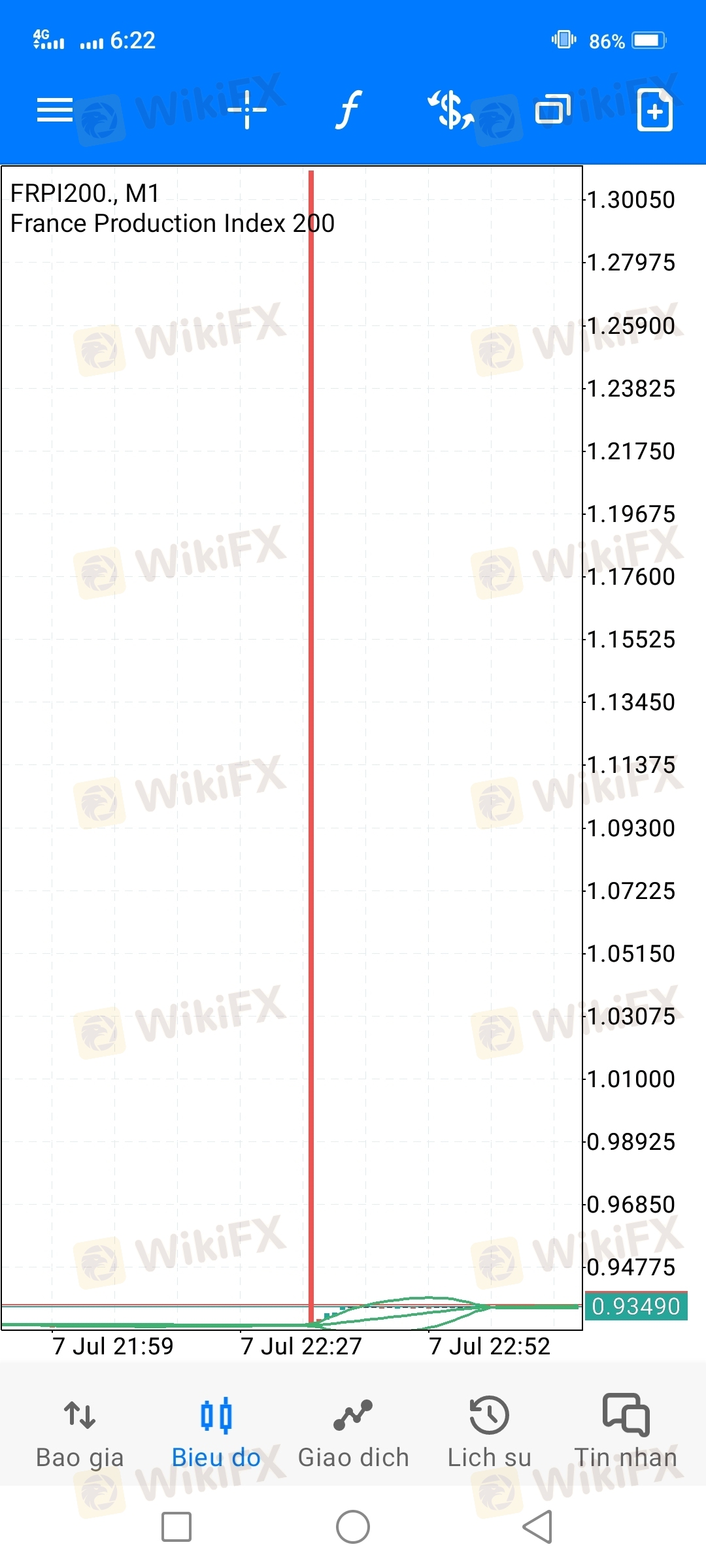The image size is (706, 1568).
Task: Create a new order
Action: tap(655, 110)
